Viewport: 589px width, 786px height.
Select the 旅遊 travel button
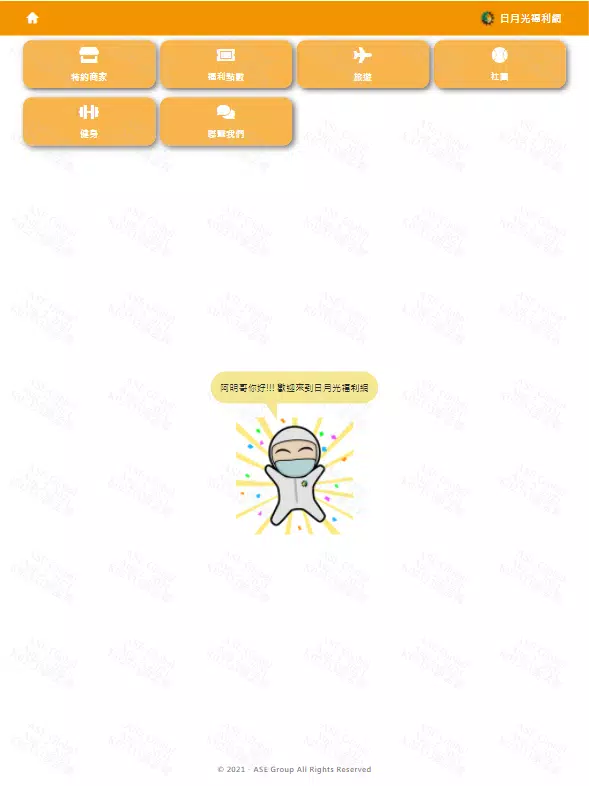pos(363,65)
